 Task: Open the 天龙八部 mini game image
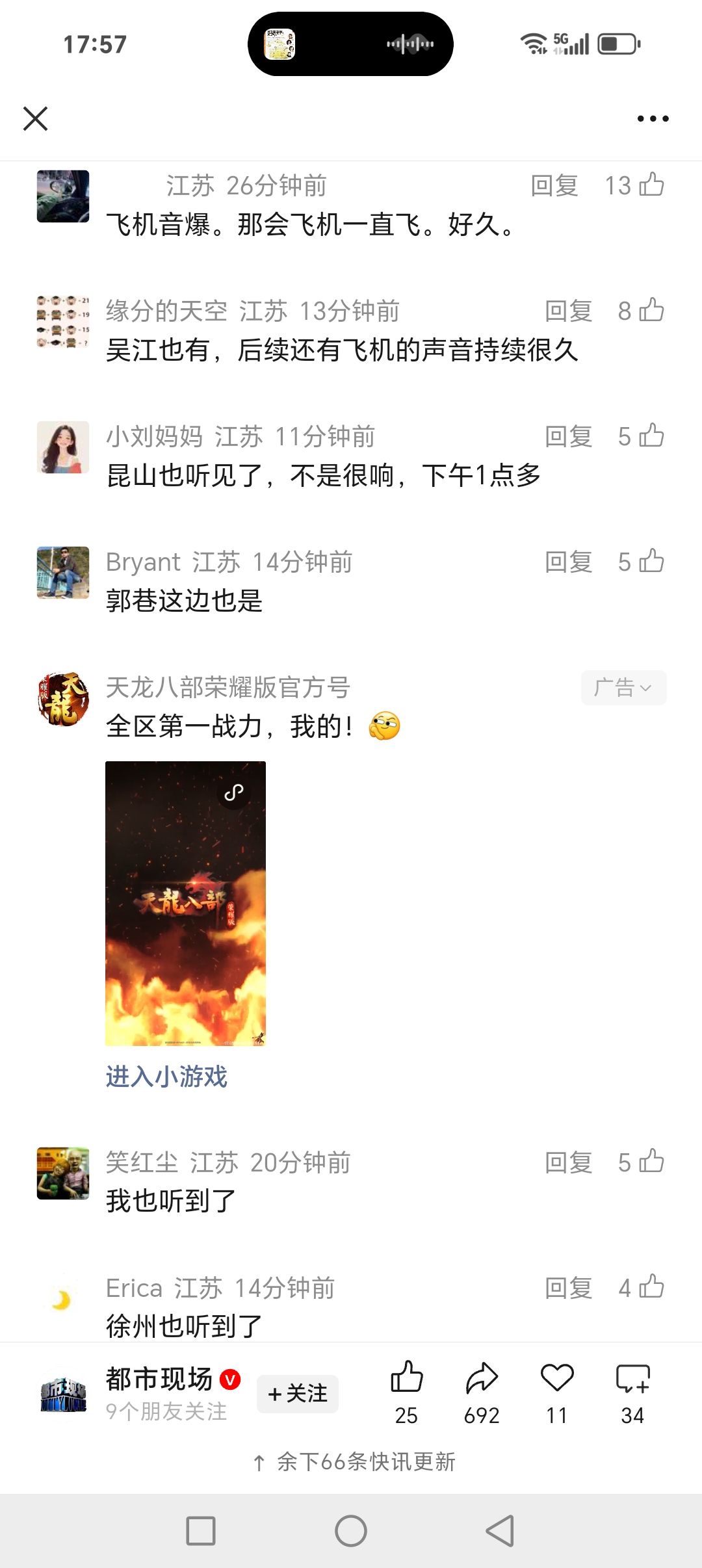pyautogui.click(x=186, y=903)
